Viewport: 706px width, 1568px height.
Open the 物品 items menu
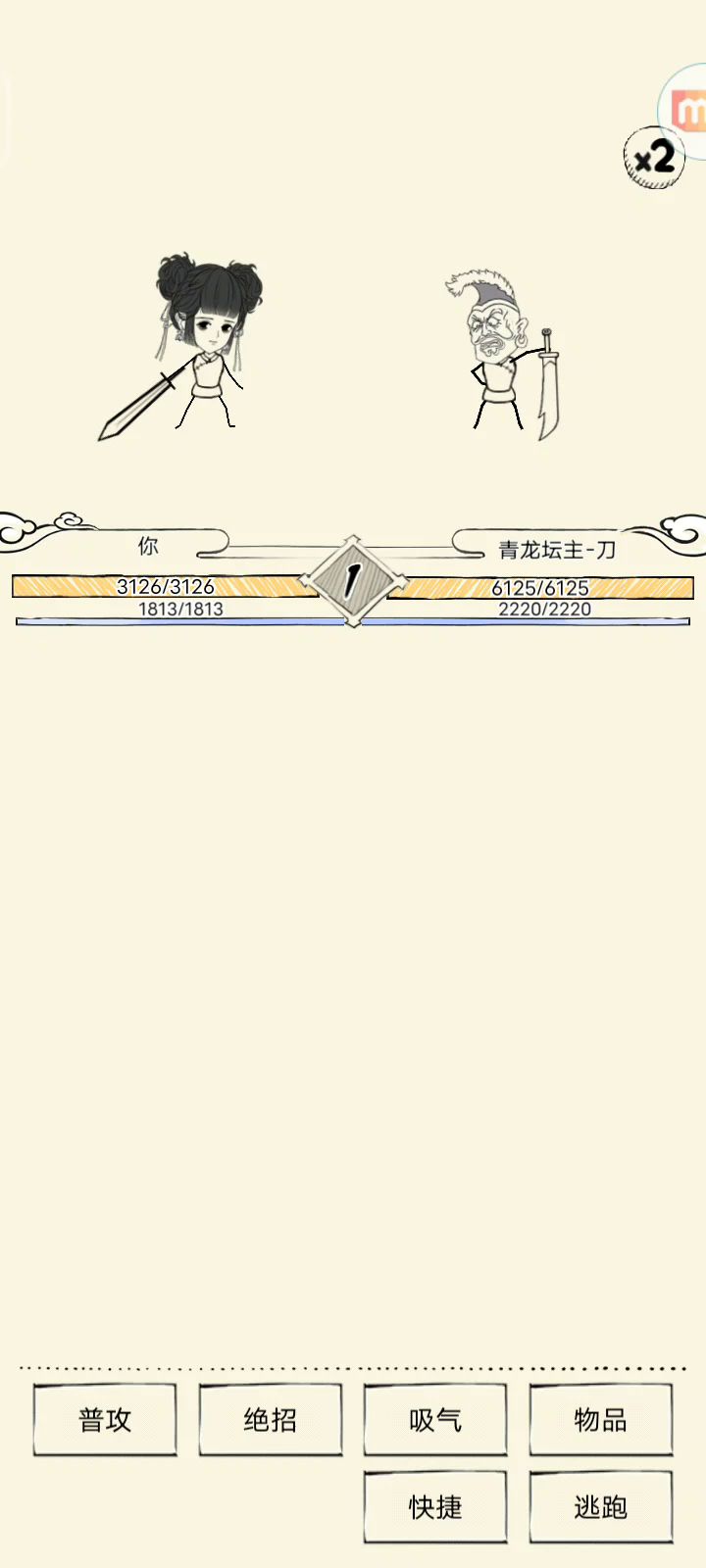(601, 1419)
